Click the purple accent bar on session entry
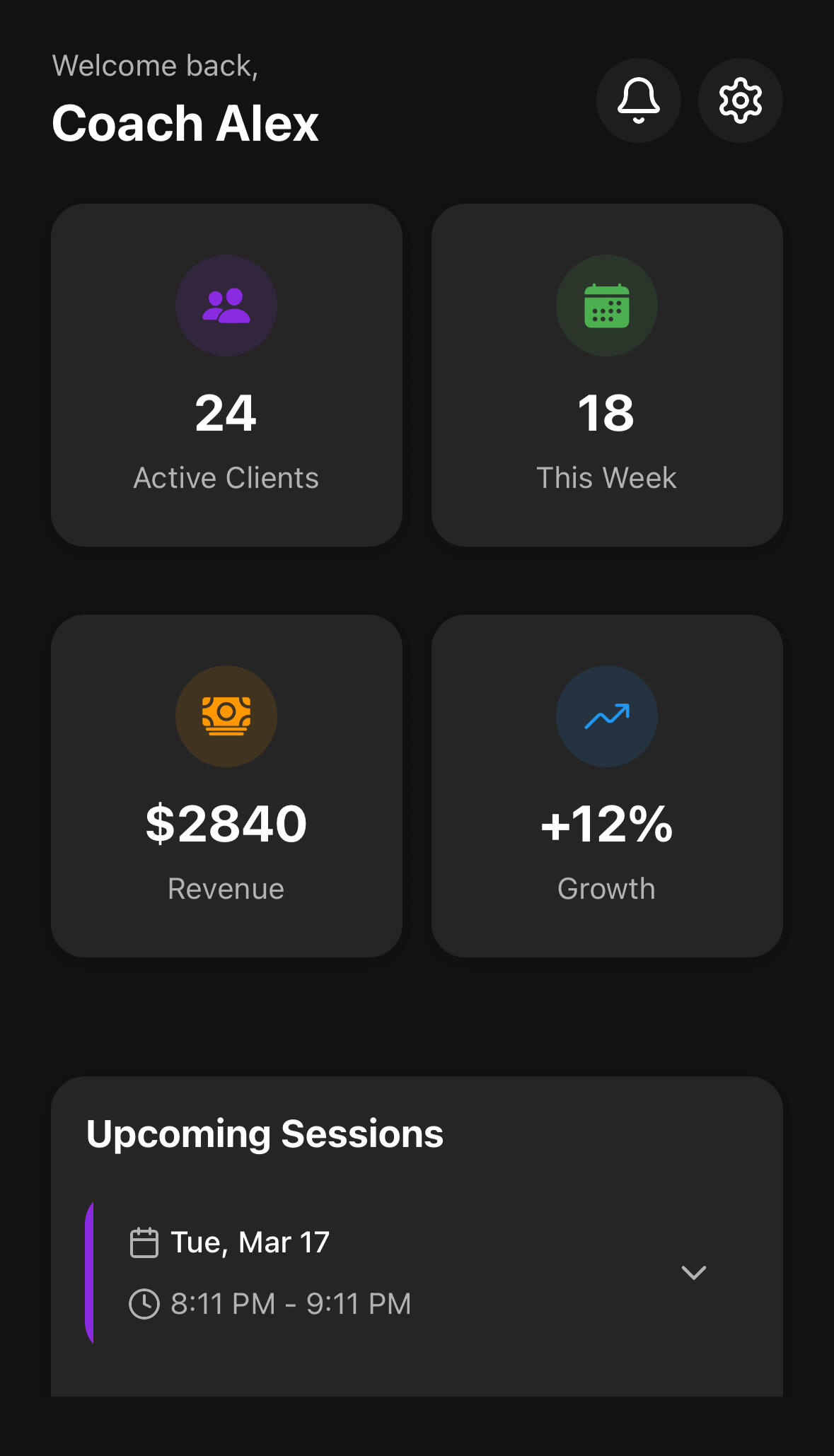 coord(91,1272)
